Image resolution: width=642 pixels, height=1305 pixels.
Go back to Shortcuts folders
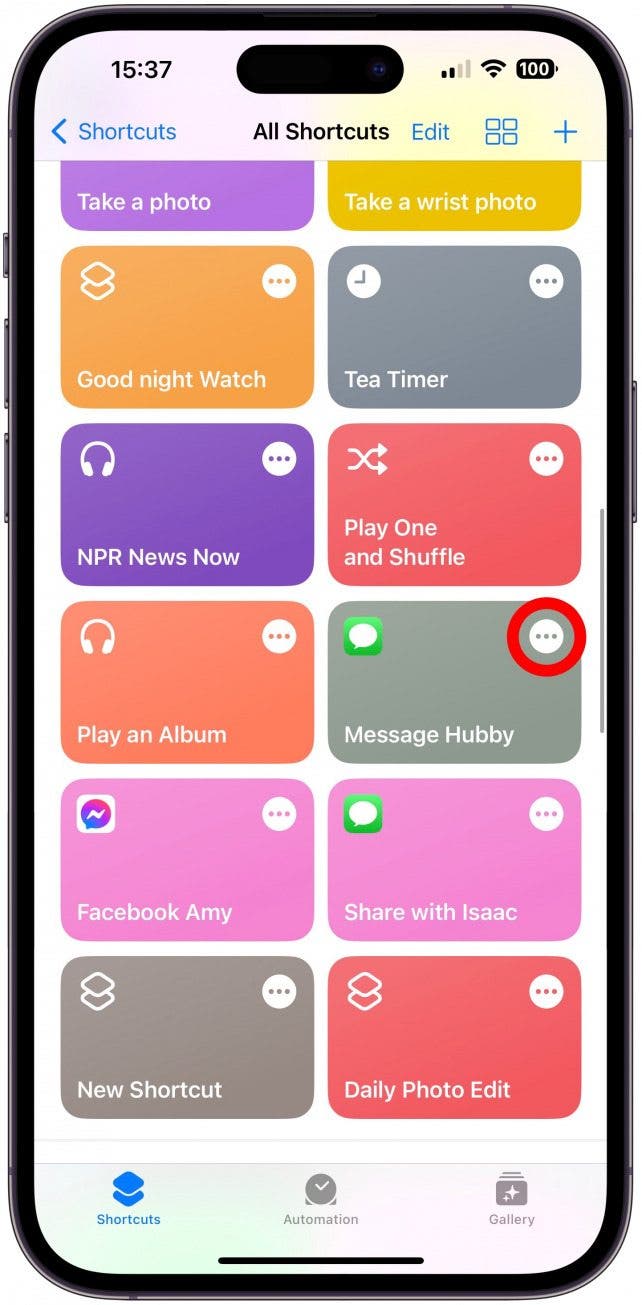click(x=112, y=131)
